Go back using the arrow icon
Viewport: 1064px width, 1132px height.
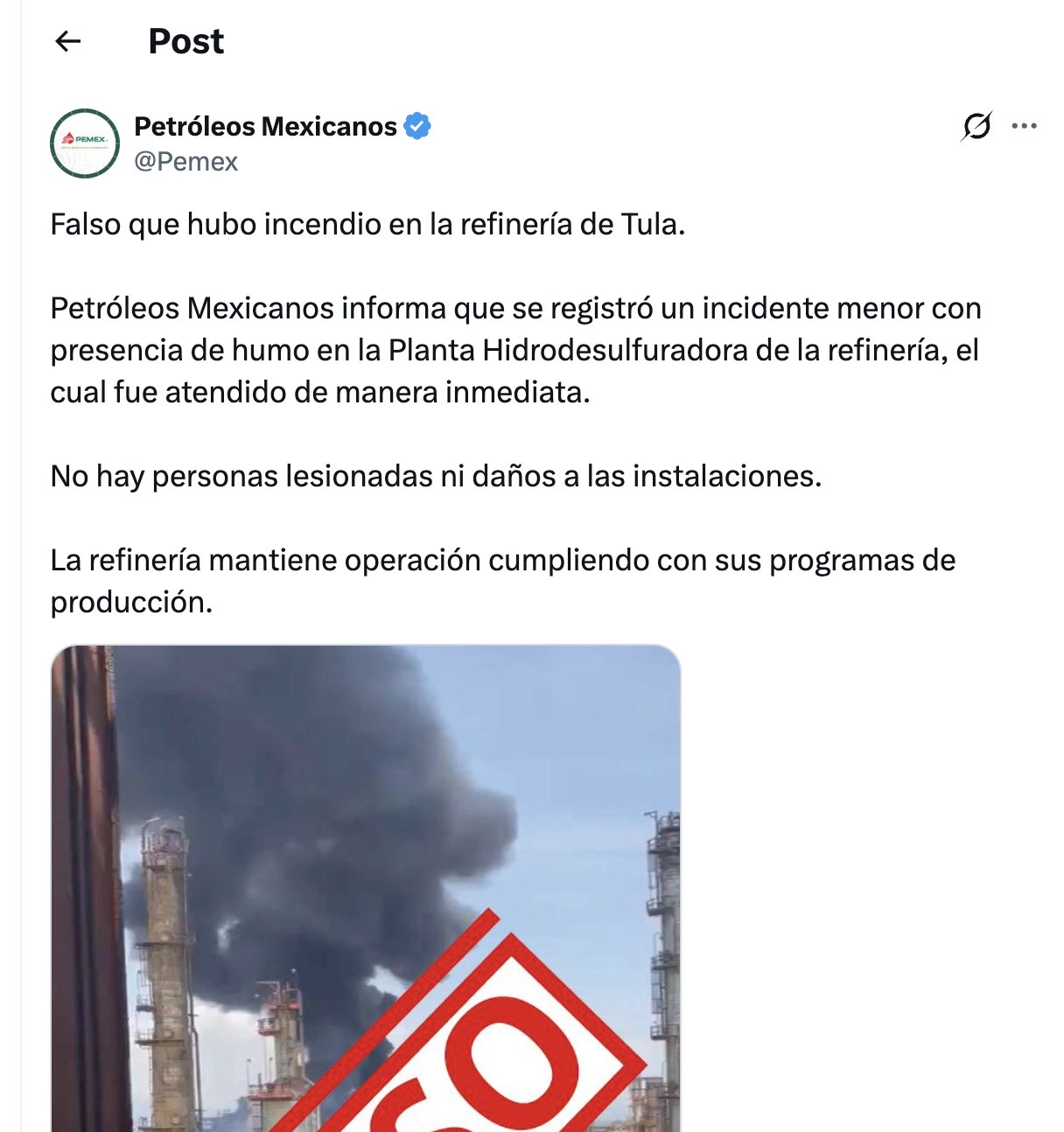[67, 41]
